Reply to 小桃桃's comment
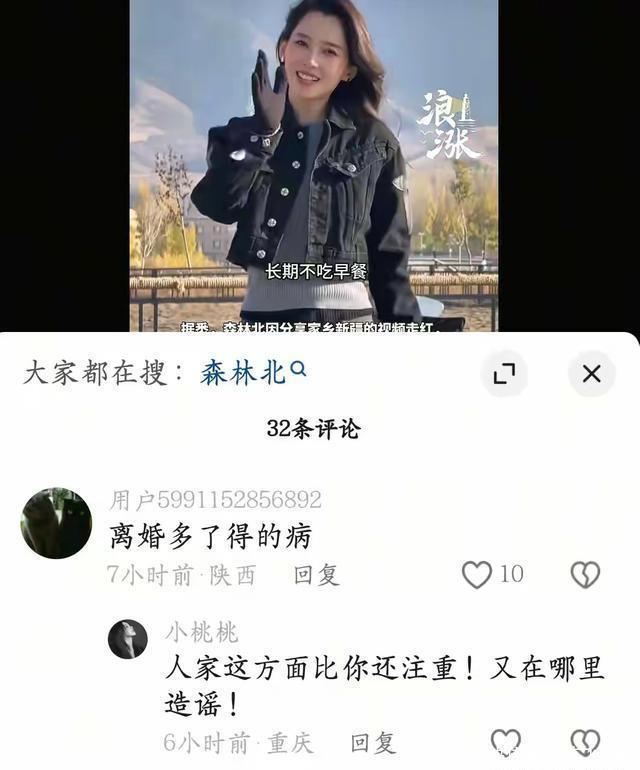 point(373,743)
